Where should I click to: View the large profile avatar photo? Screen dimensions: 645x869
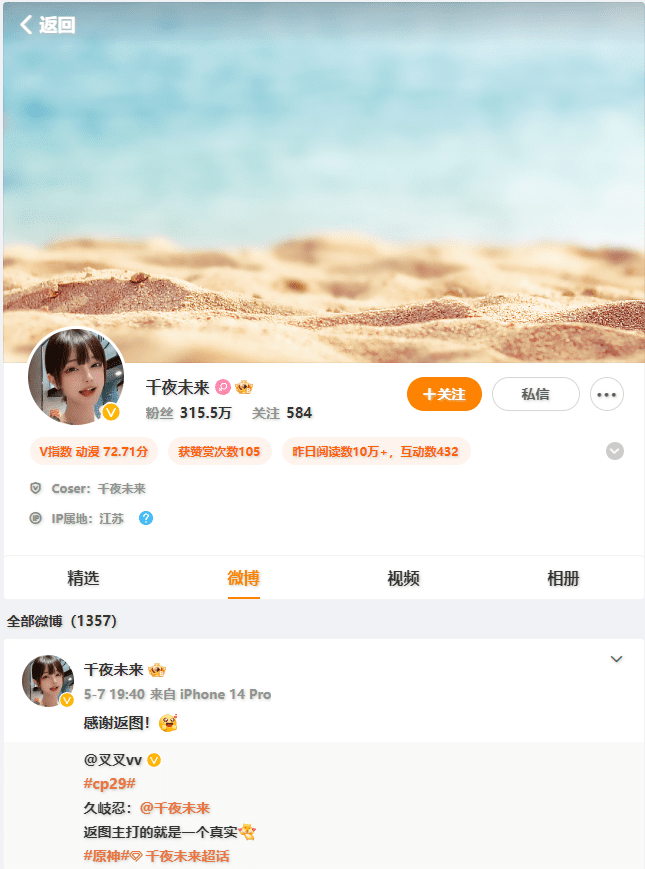coord(76,377)
